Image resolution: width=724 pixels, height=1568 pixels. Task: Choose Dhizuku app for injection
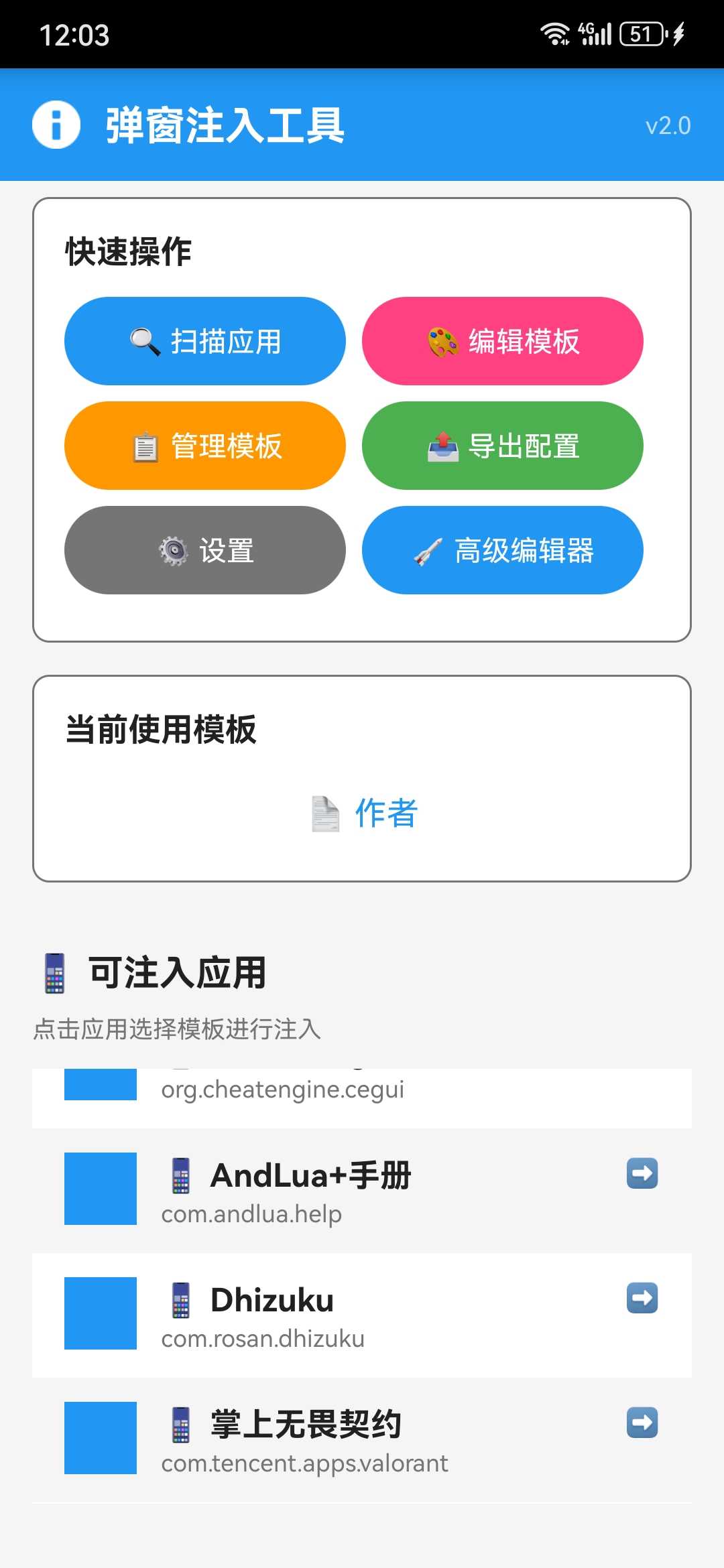pyautogui.click(x=362, y=1315)
